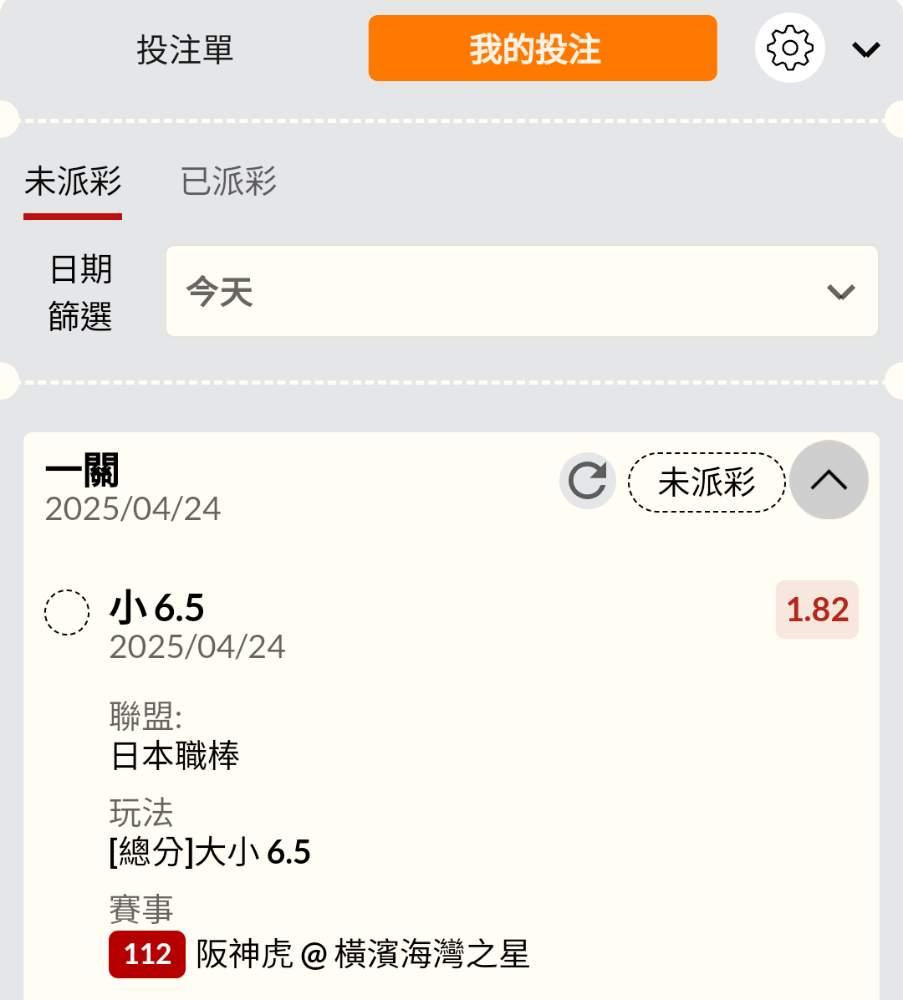Switch to the 投注單 tab
The width and height of the screenshot is (903, 1000).
[x=185, y=49]
